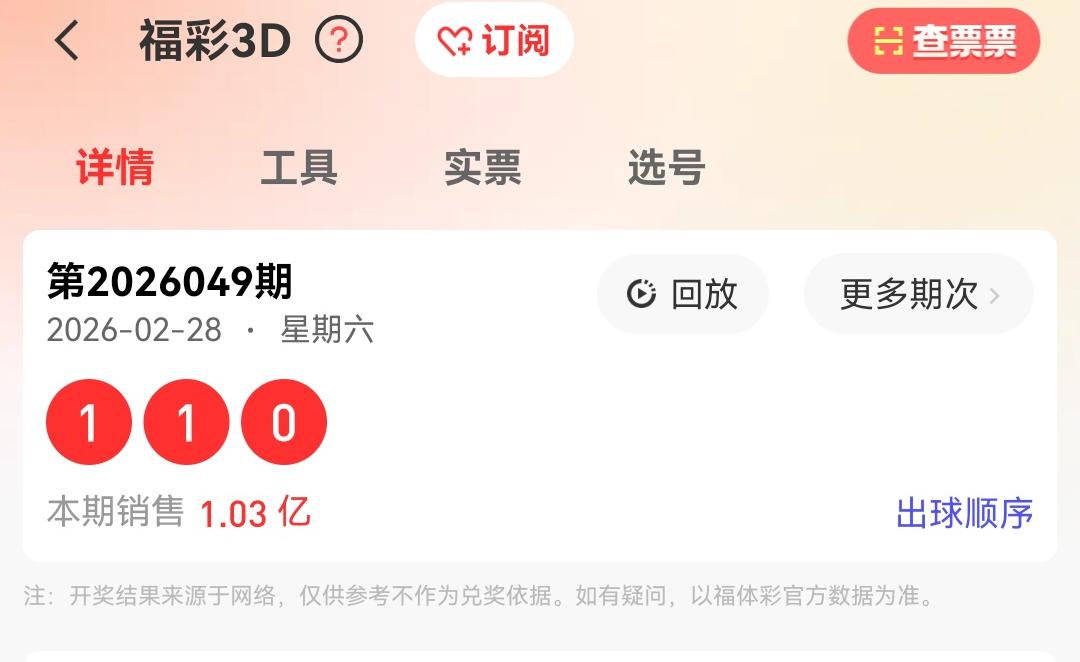Play the 回放 draw replay
Viewport: 1080px width, 662px height.
pos(683,294)
